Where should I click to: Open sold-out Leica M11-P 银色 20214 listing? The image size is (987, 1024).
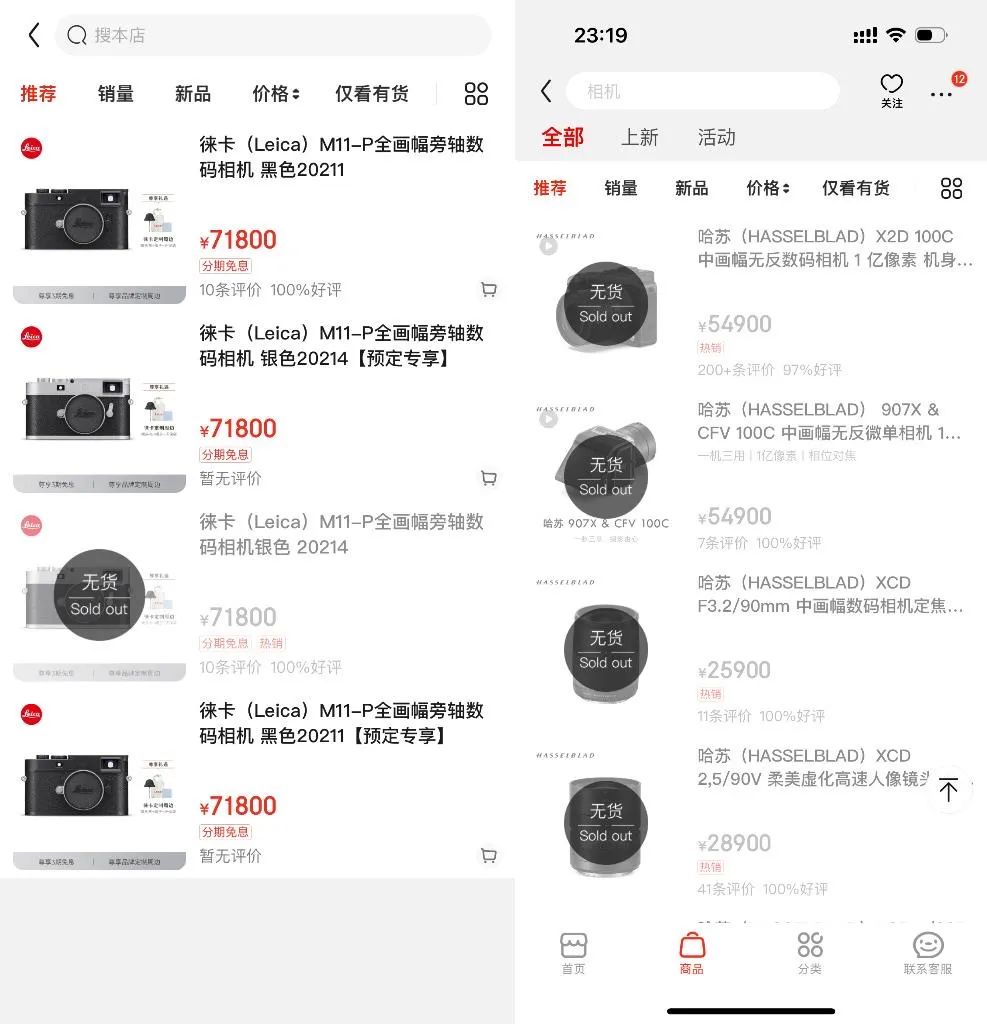[341, 534]
